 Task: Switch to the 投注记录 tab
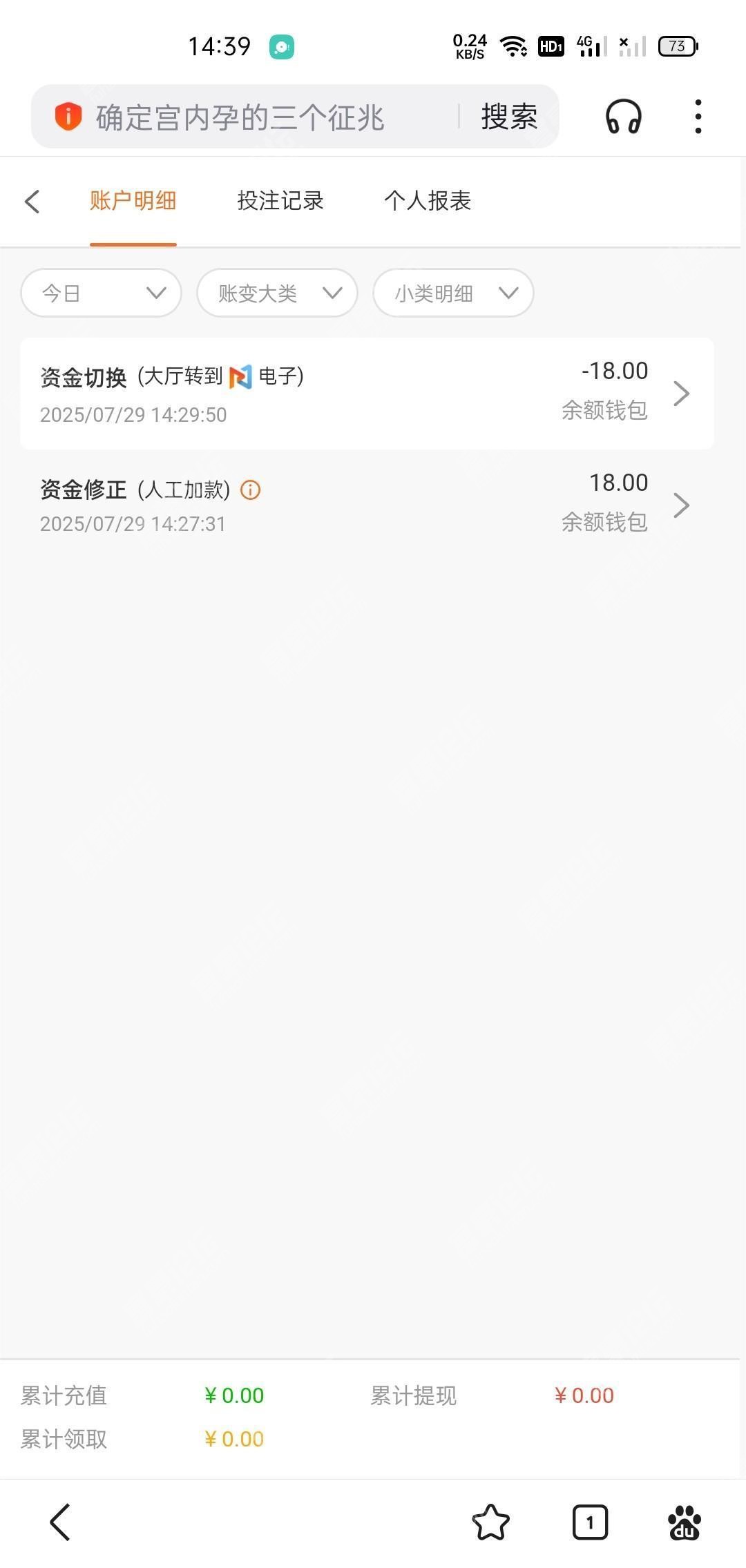[x=280, y=201]
